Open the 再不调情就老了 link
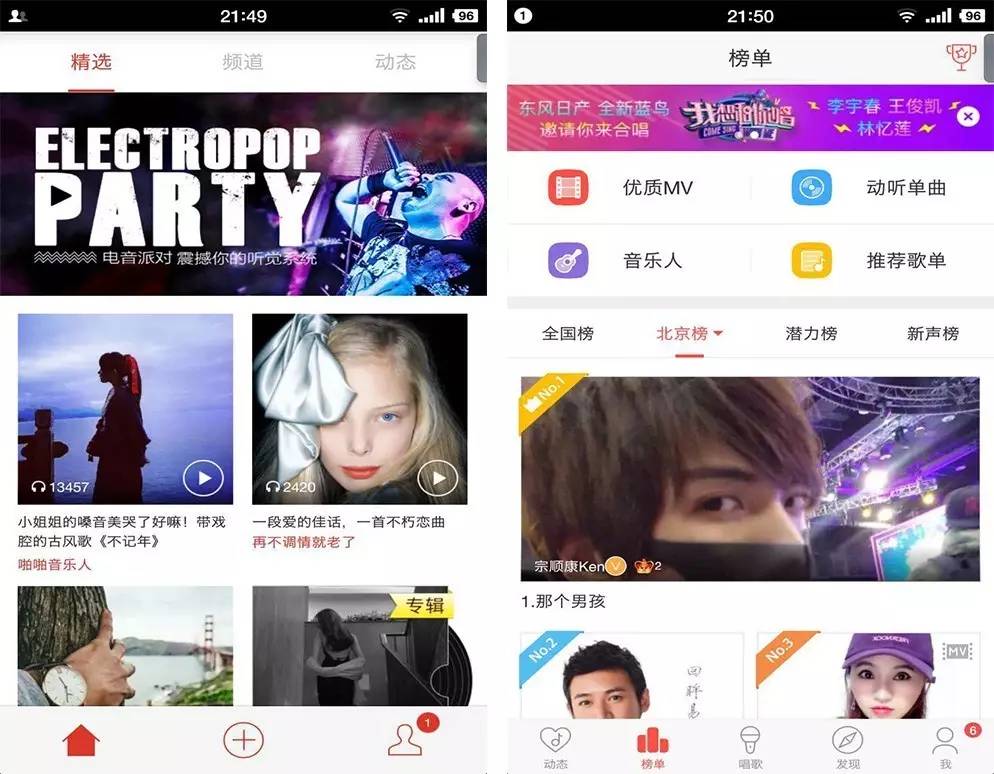Image resolution: width=994 pixels, height=774 pixels. [x=303, y=542]
